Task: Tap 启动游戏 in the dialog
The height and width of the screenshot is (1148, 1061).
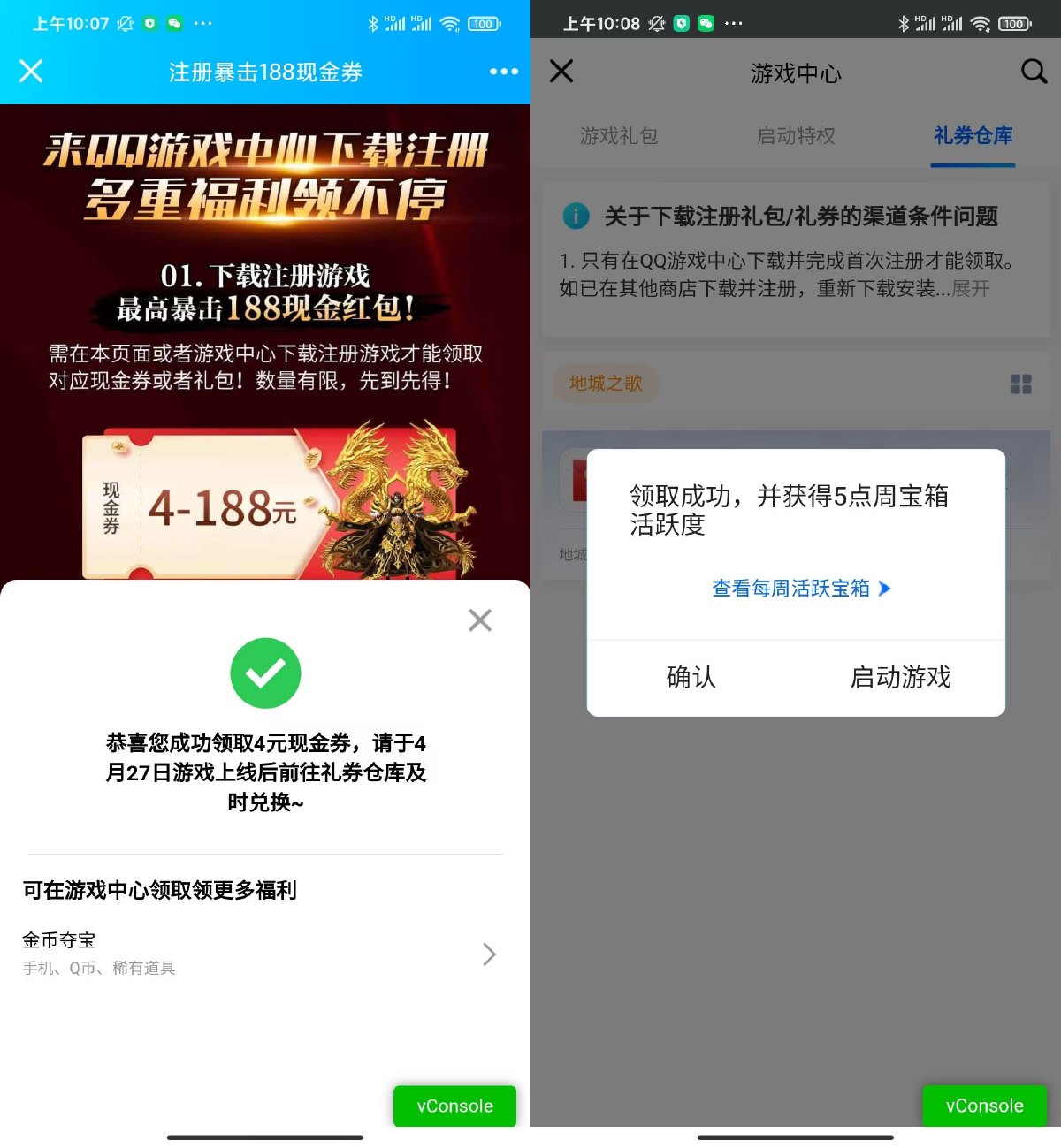Action: pyautogui.click(x=900, y=678)
